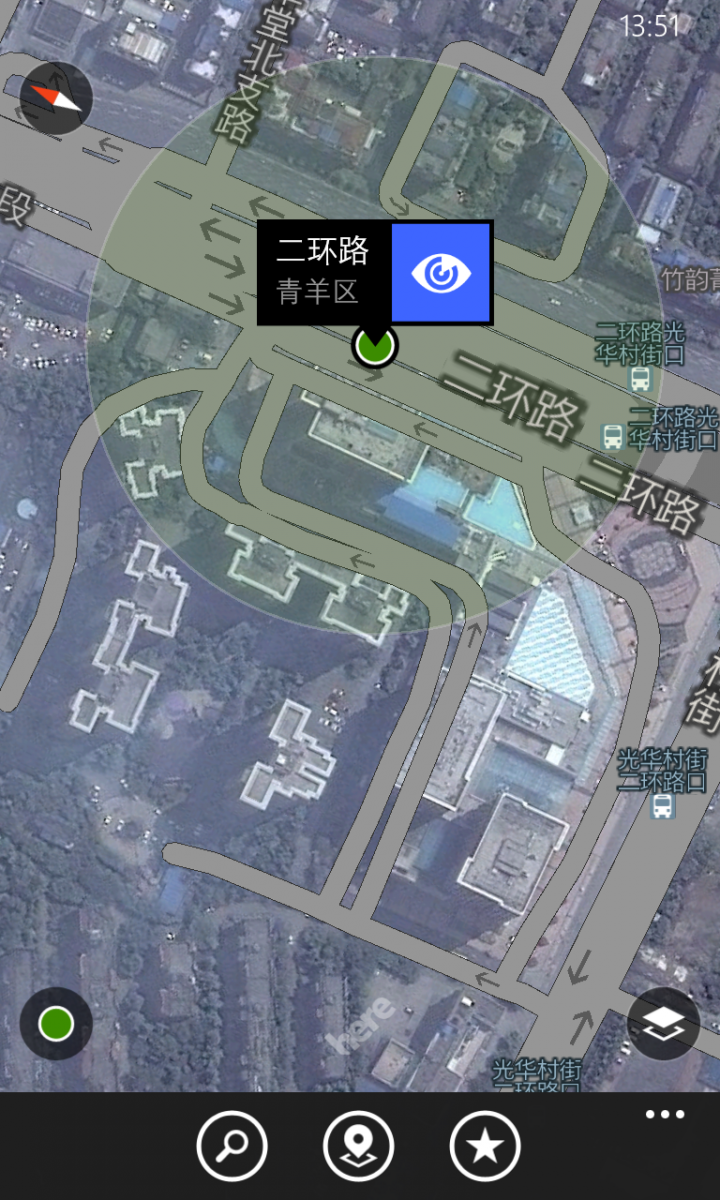Expand the three-dot more menu

pyautogui.click(x=665, y=1114)
